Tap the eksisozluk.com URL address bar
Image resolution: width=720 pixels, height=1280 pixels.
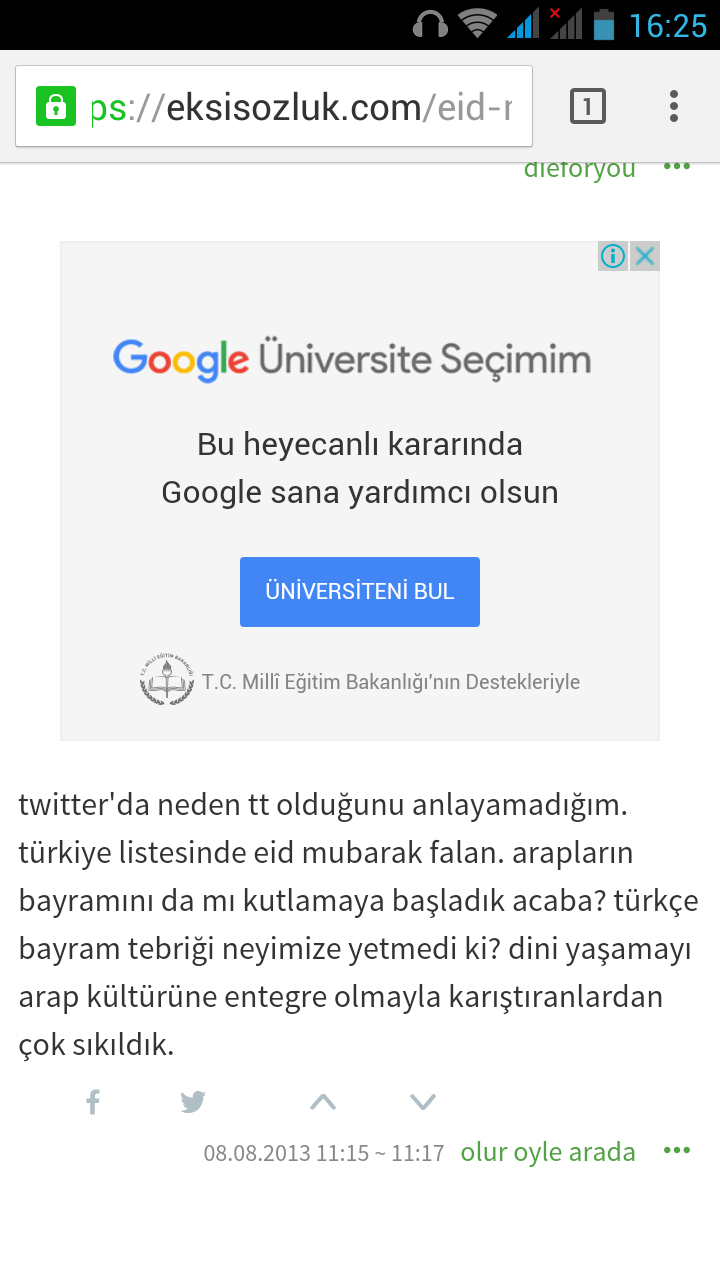(300, 107)
